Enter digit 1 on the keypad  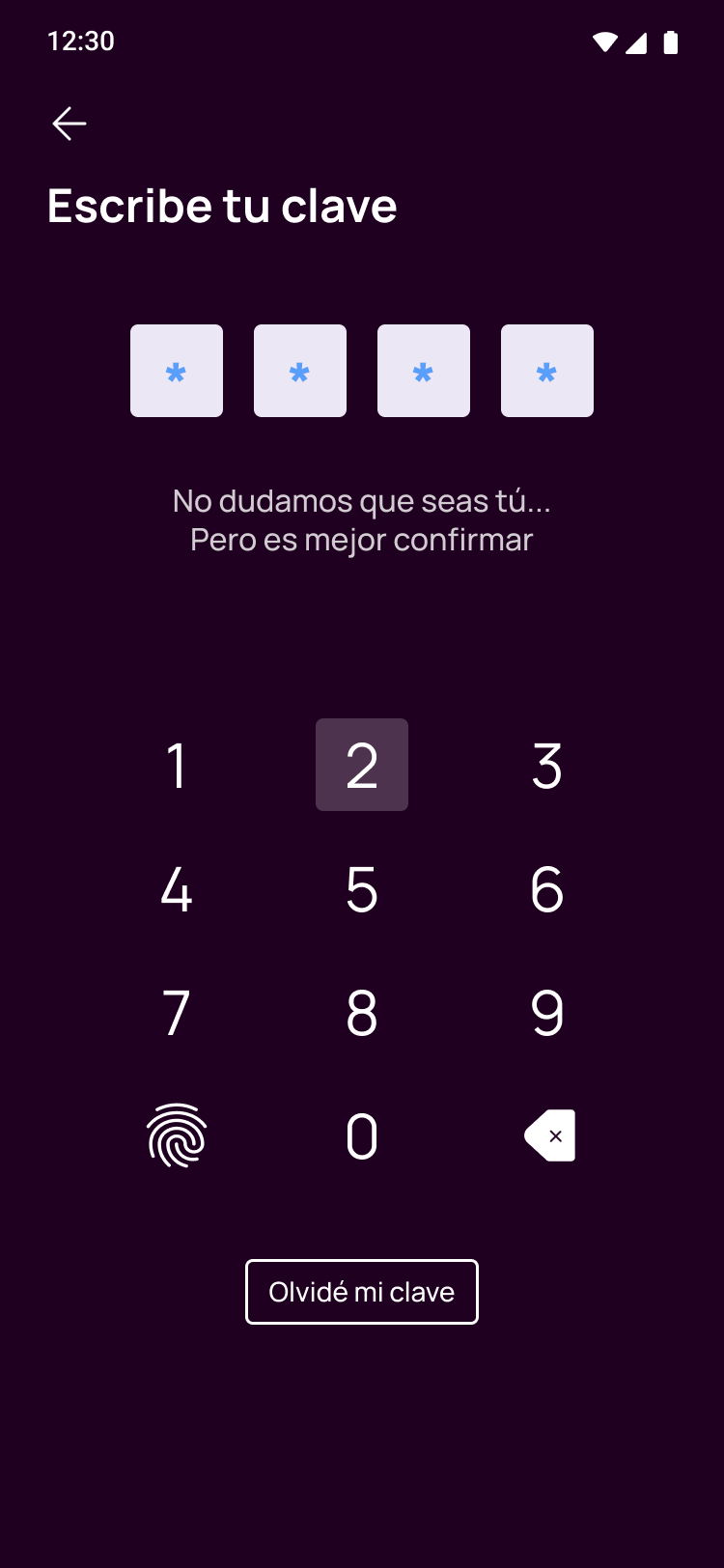(x=177, y=765)
